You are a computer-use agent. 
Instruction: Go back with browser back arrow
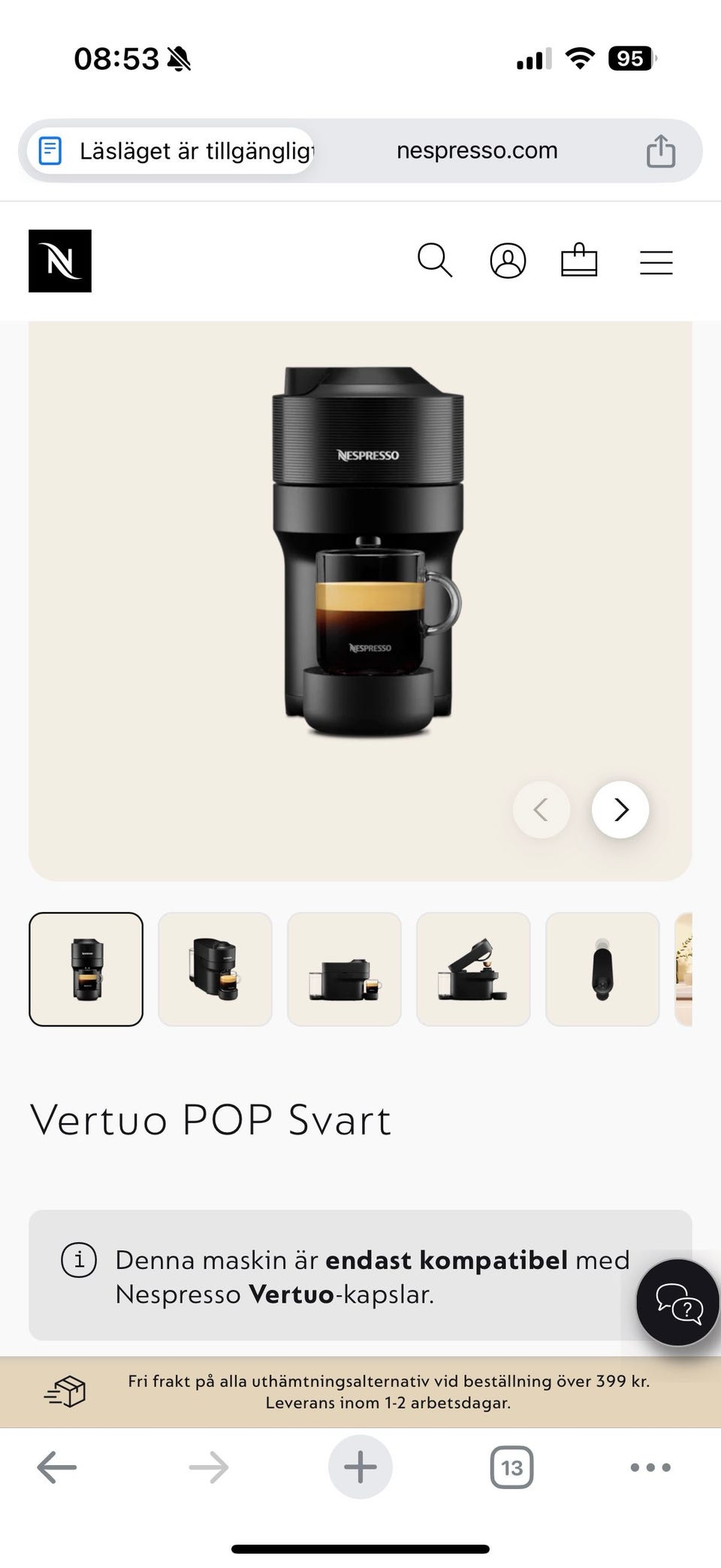pos(57,1467)
